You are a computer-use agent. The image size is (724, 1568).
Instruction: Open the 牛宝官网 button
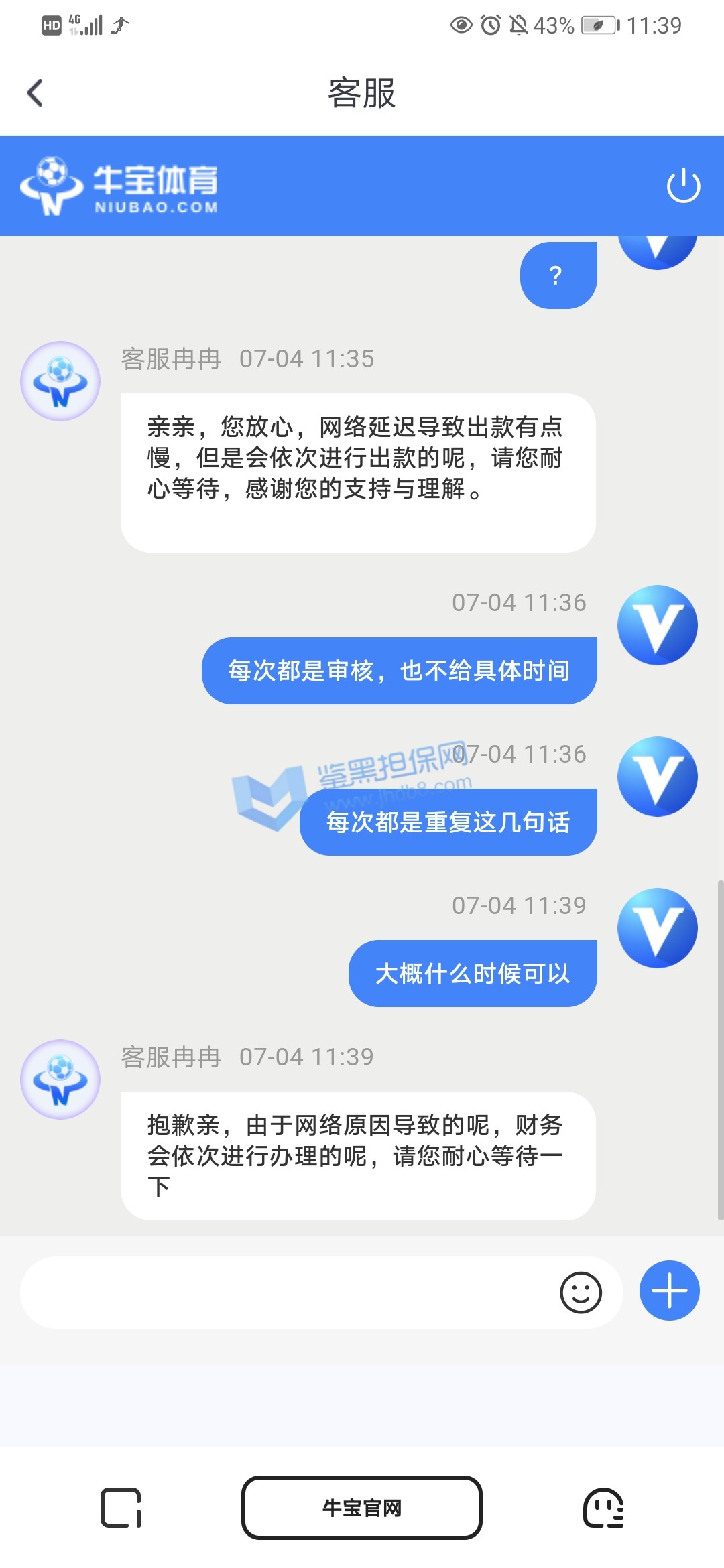[361, 1507]
